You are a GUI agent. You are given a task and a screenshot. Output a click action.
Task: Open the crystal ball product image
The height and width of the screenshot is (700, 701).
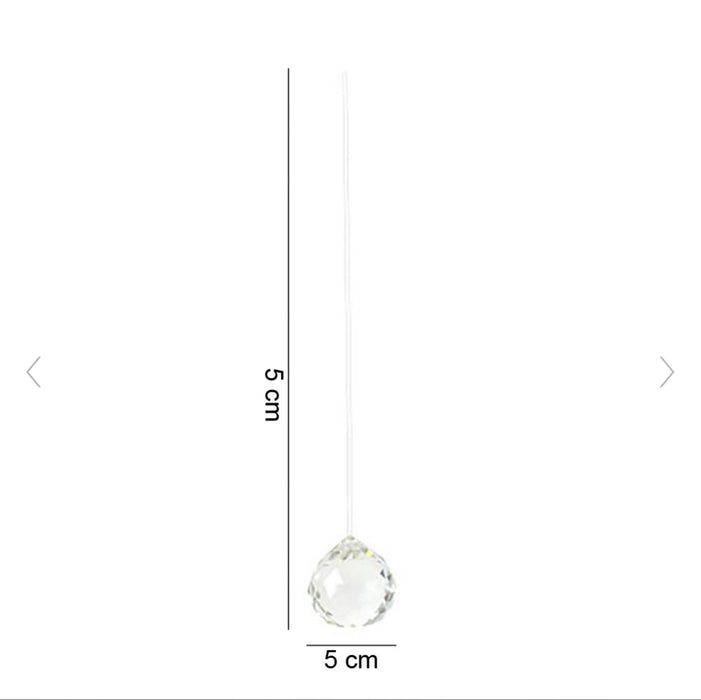(350, 580)
